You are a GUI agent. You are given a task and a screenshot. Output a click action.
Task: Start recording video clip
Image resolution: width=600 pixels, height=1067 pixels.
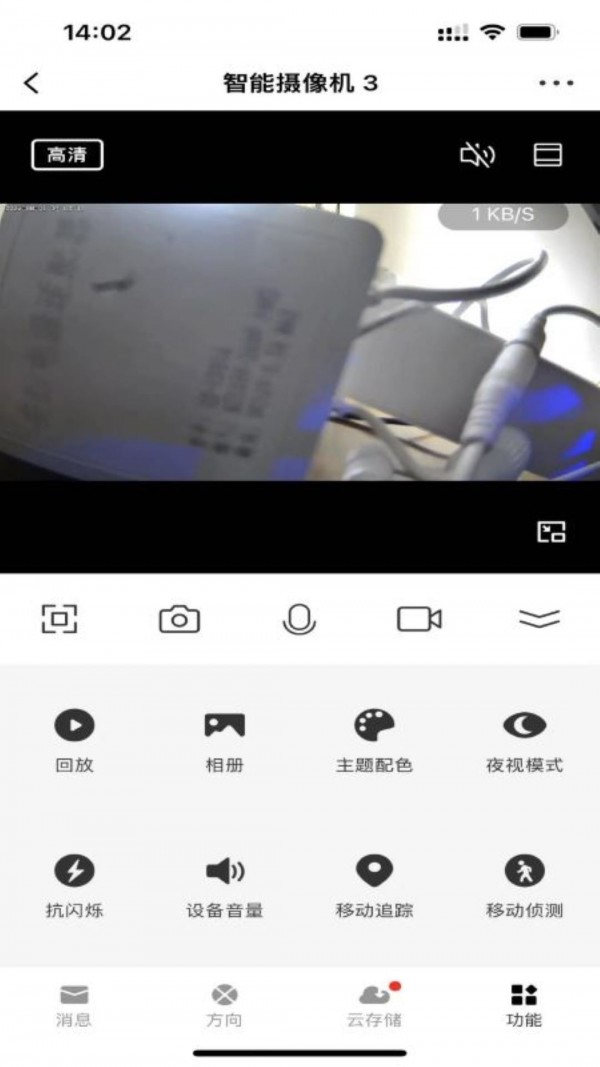(419, 619)
